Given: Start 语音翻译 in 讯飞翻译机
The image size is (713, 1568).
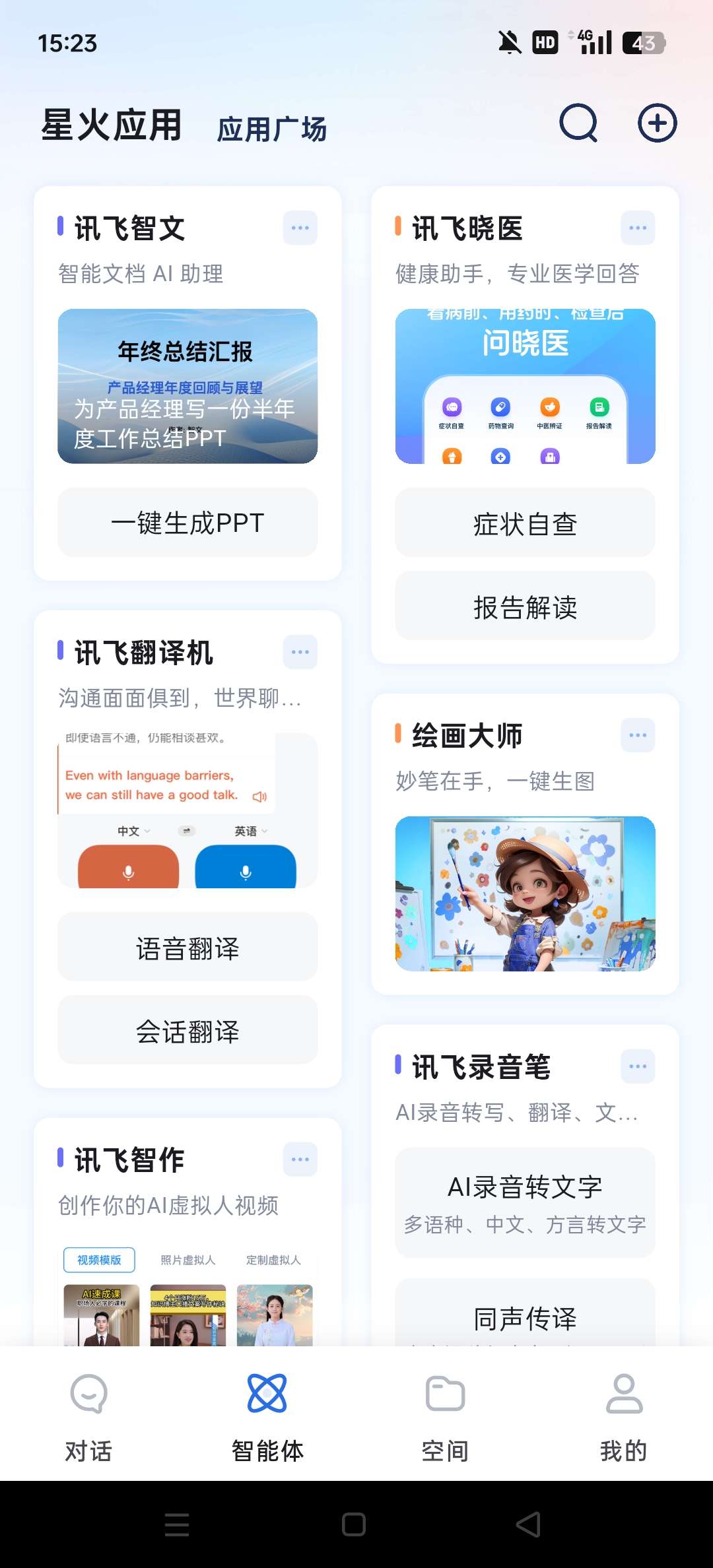Looking at the screenshot, I should [x=187, y=948].
